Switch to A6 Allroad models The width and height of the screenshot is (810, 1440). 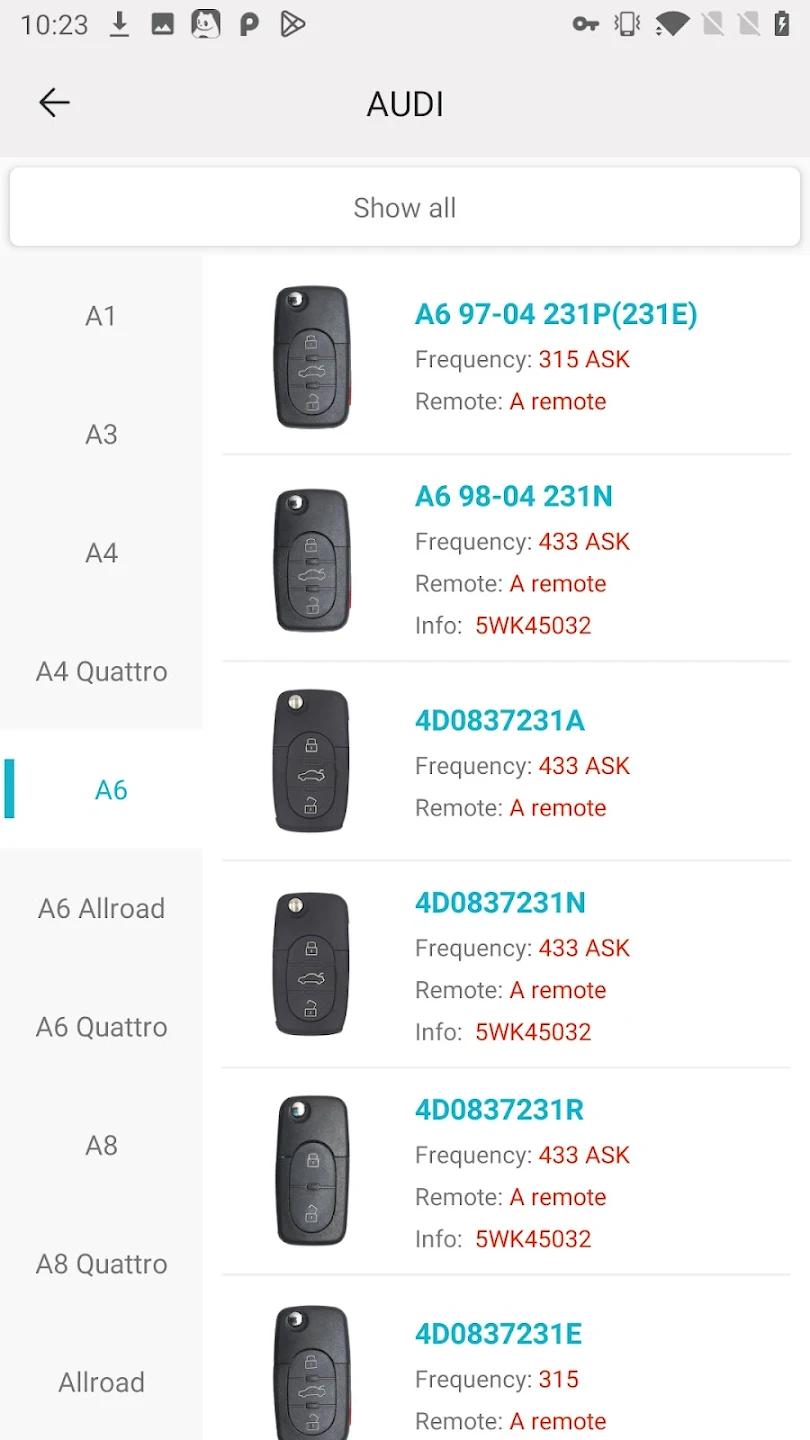click(101, 908)
